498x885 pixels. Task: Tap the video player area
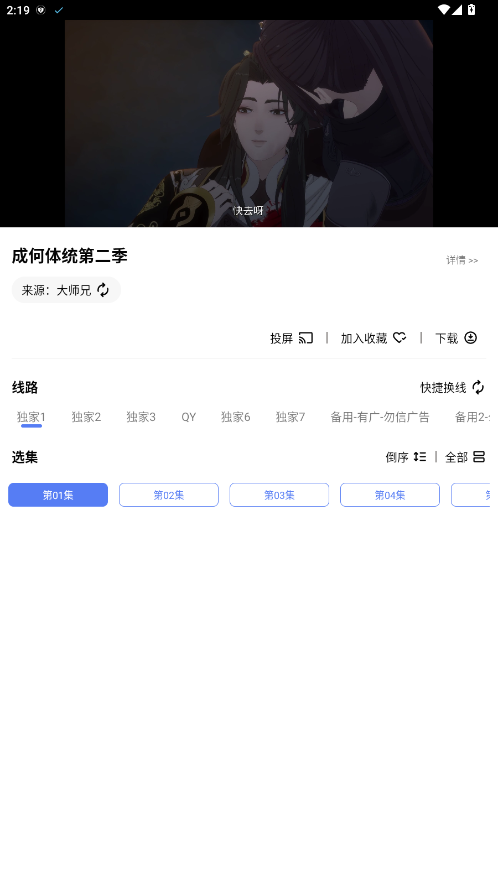pyautogui.click(x=249, y=124)
